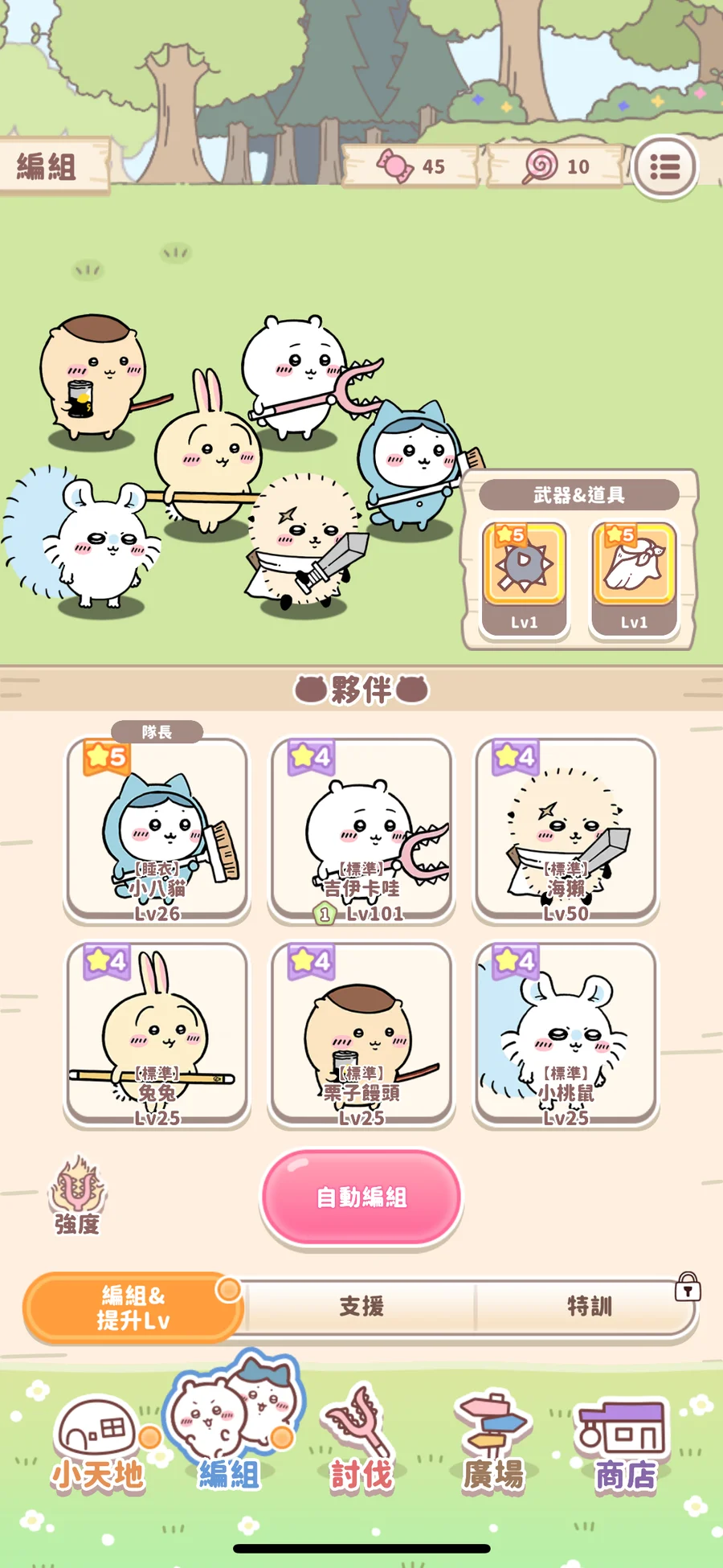
Task: Switch to the locked 特訓 tab
Action: pyautogui.click(x=589, y=1307)
